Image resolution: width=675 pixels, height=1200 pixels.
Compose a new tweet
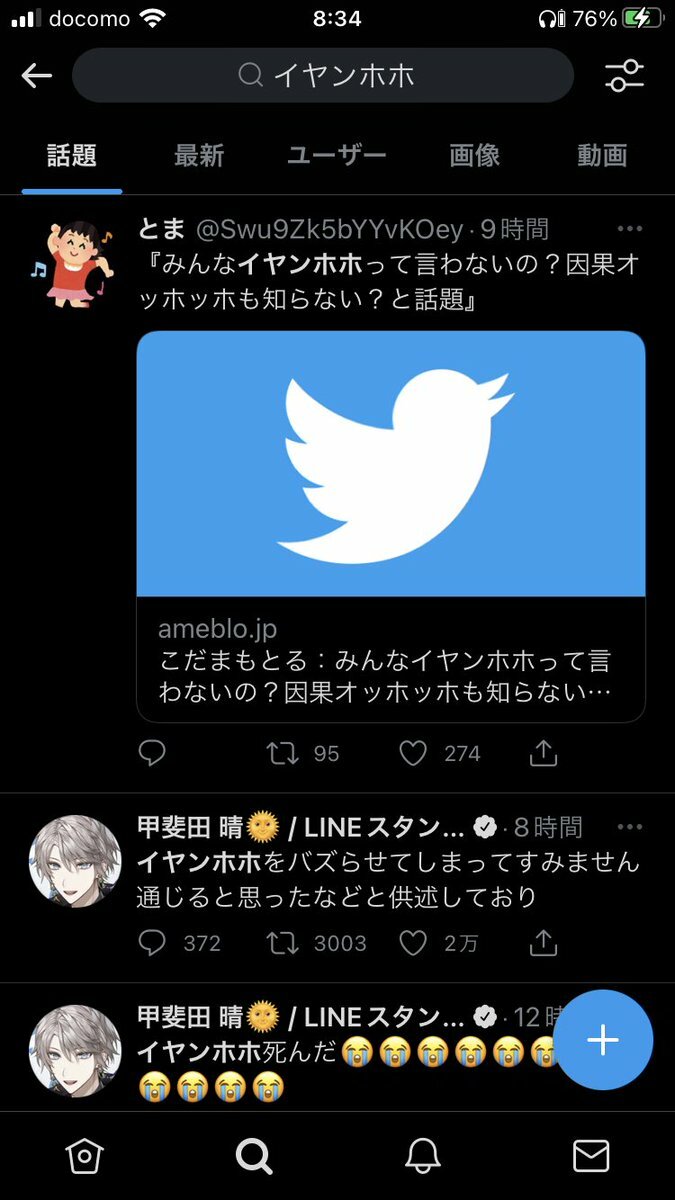tap(603, 1041)
